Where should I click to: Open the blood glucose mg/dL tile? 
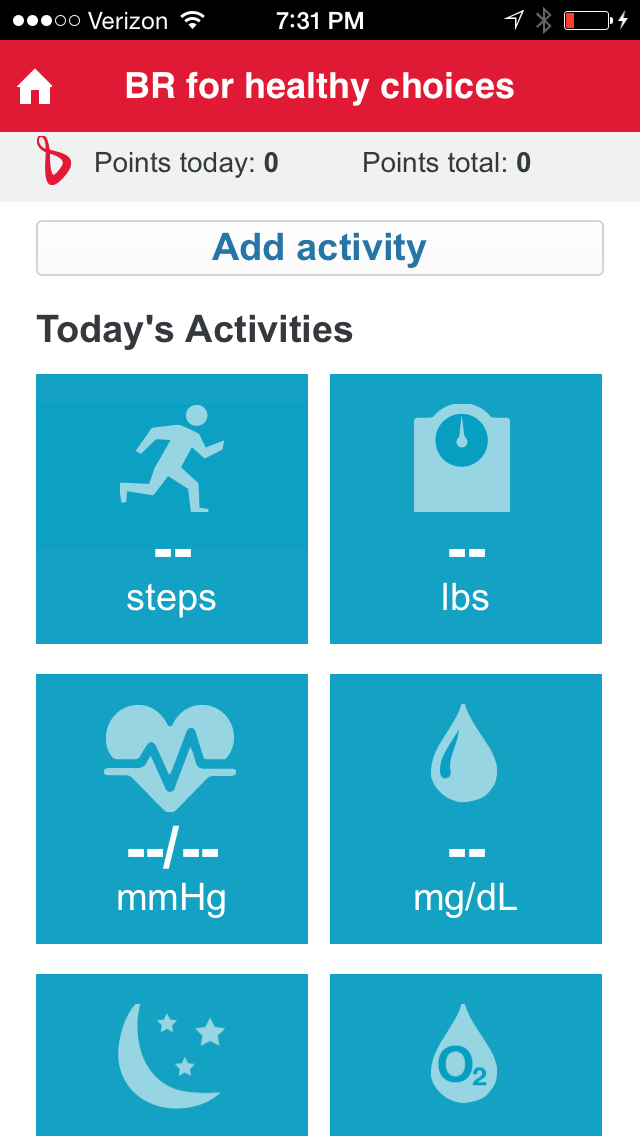[466, 809]
